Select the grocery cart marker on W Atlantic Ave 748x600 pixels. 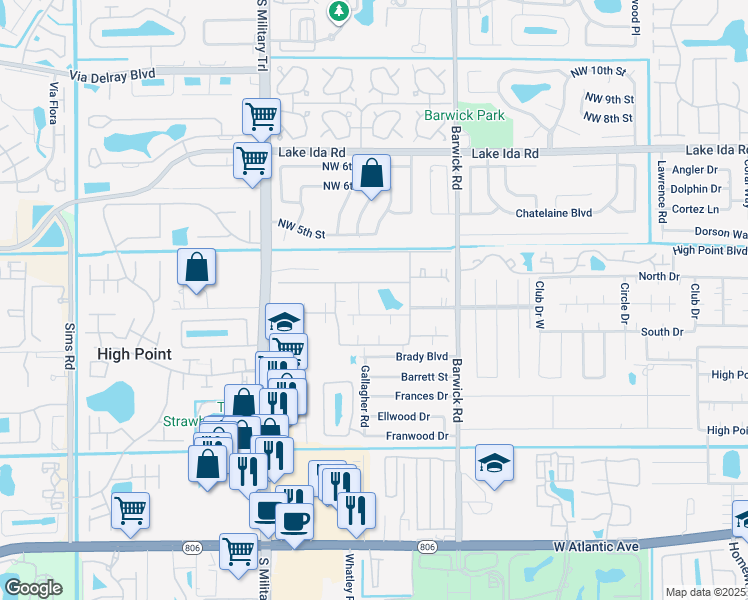pyautogui.click(x=239, y=555)
